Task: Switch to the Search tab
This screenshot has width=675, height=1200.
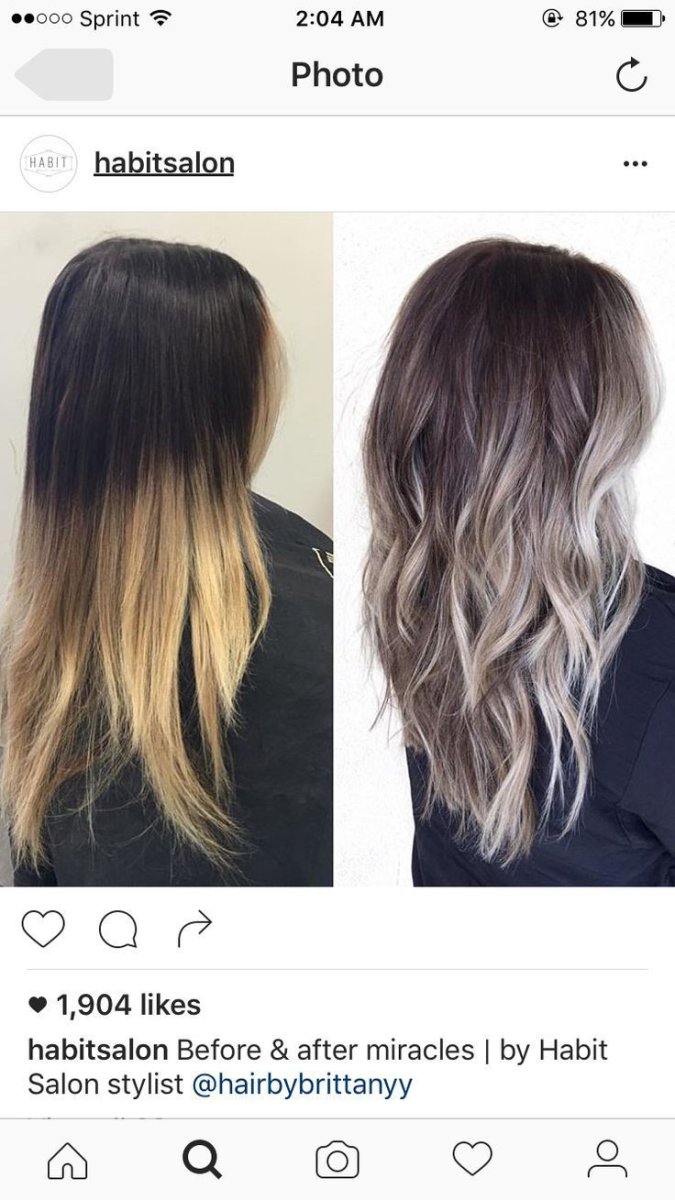Action: [202, 1160]
